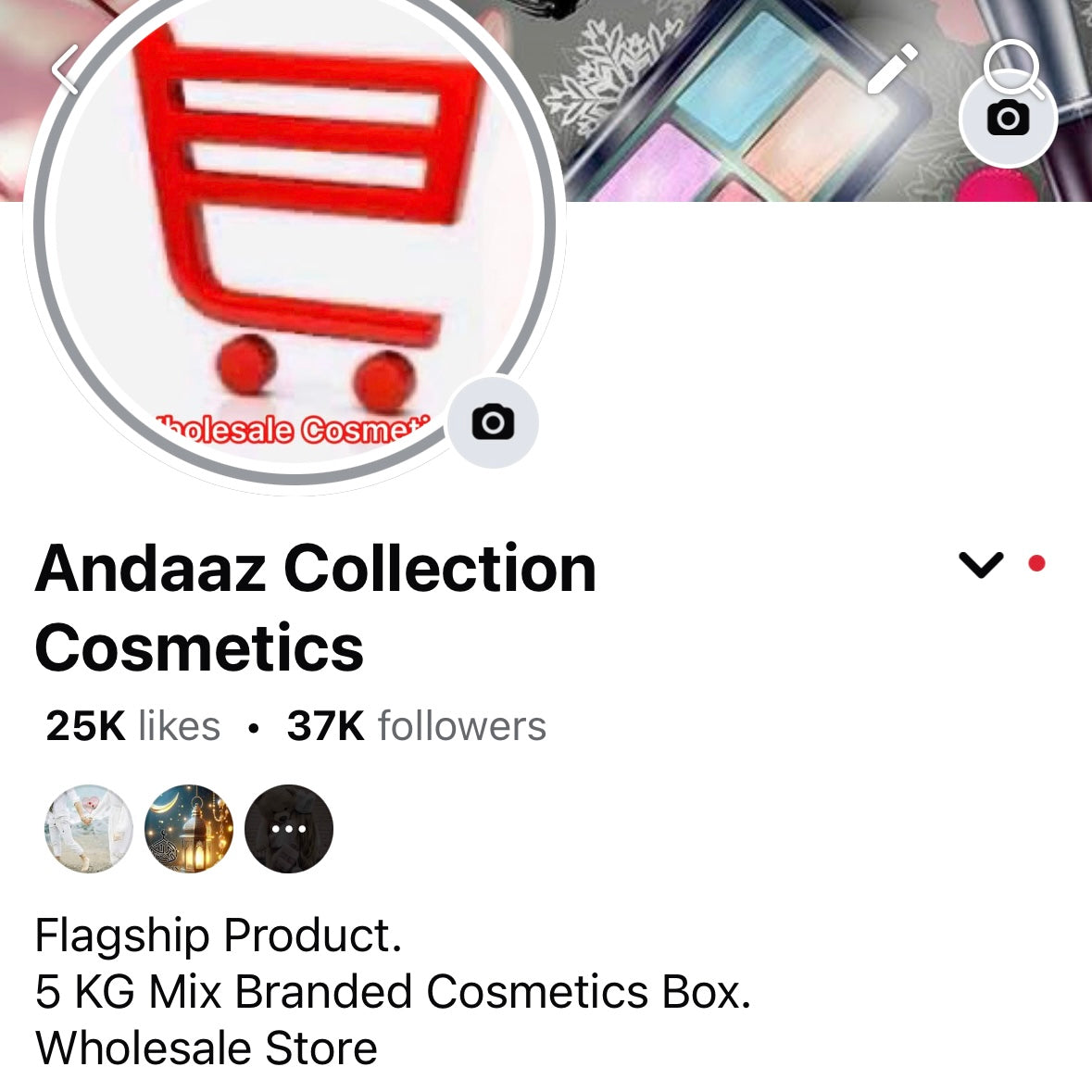Viewport: 1092px width, 1092px height.
Task: Open the lantern follower avatar
Action: click(x=189, y=829)
